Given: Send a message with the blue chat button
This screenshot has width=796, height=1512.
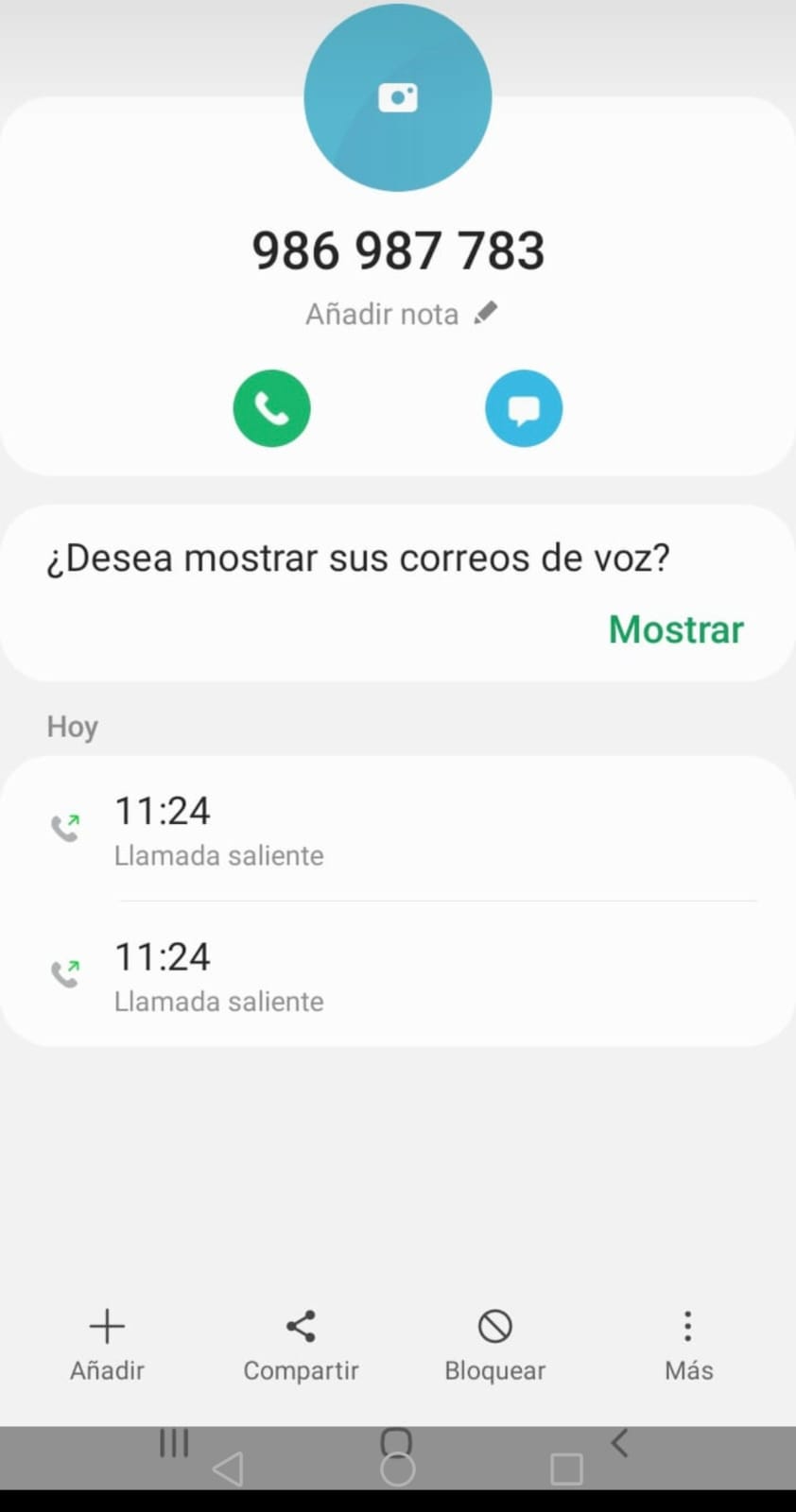Looking at the screenshot, I should (x=524, y=408).
